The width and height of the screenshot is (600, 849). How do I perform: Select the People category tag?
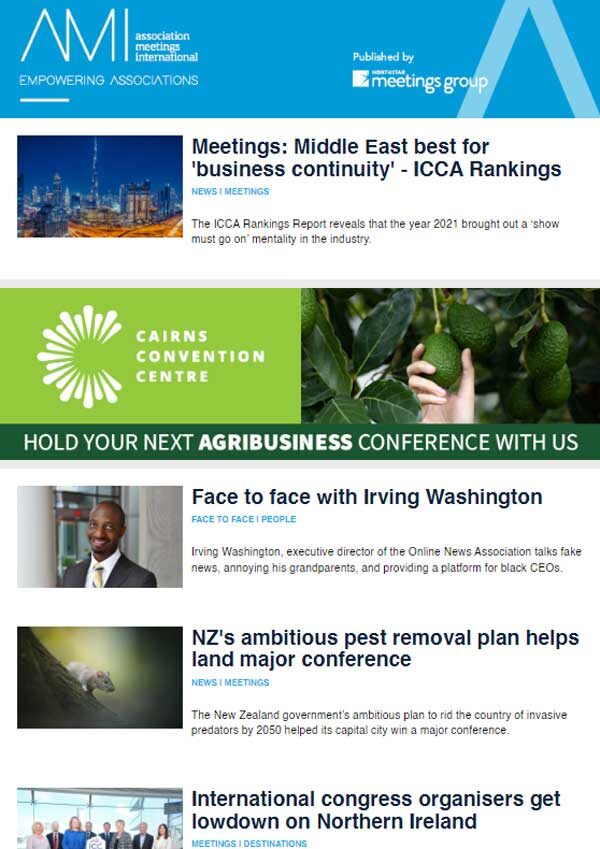(x=279, y=520)
